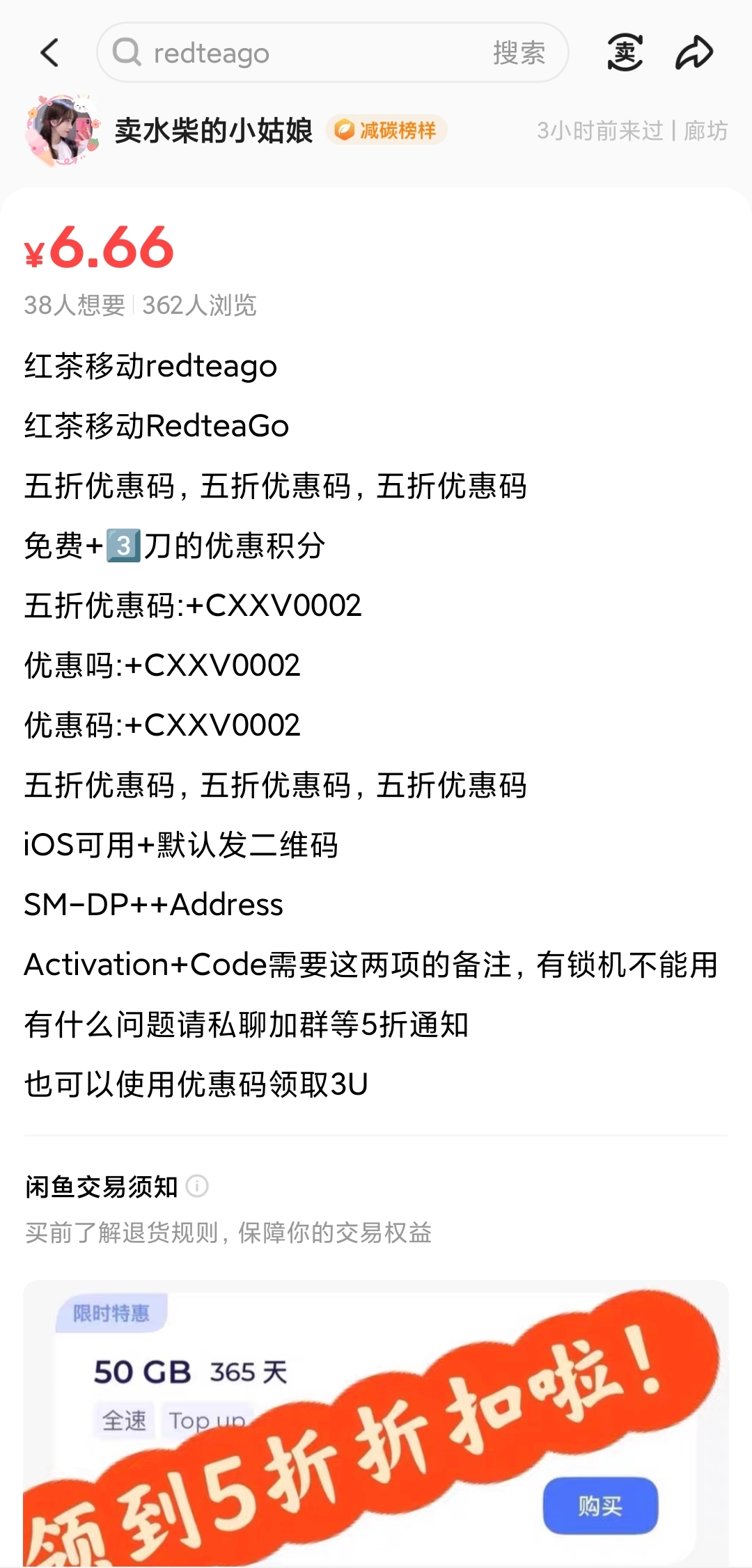
Task: Open the 卖 sell icon
Action: (x=625, y=53)
